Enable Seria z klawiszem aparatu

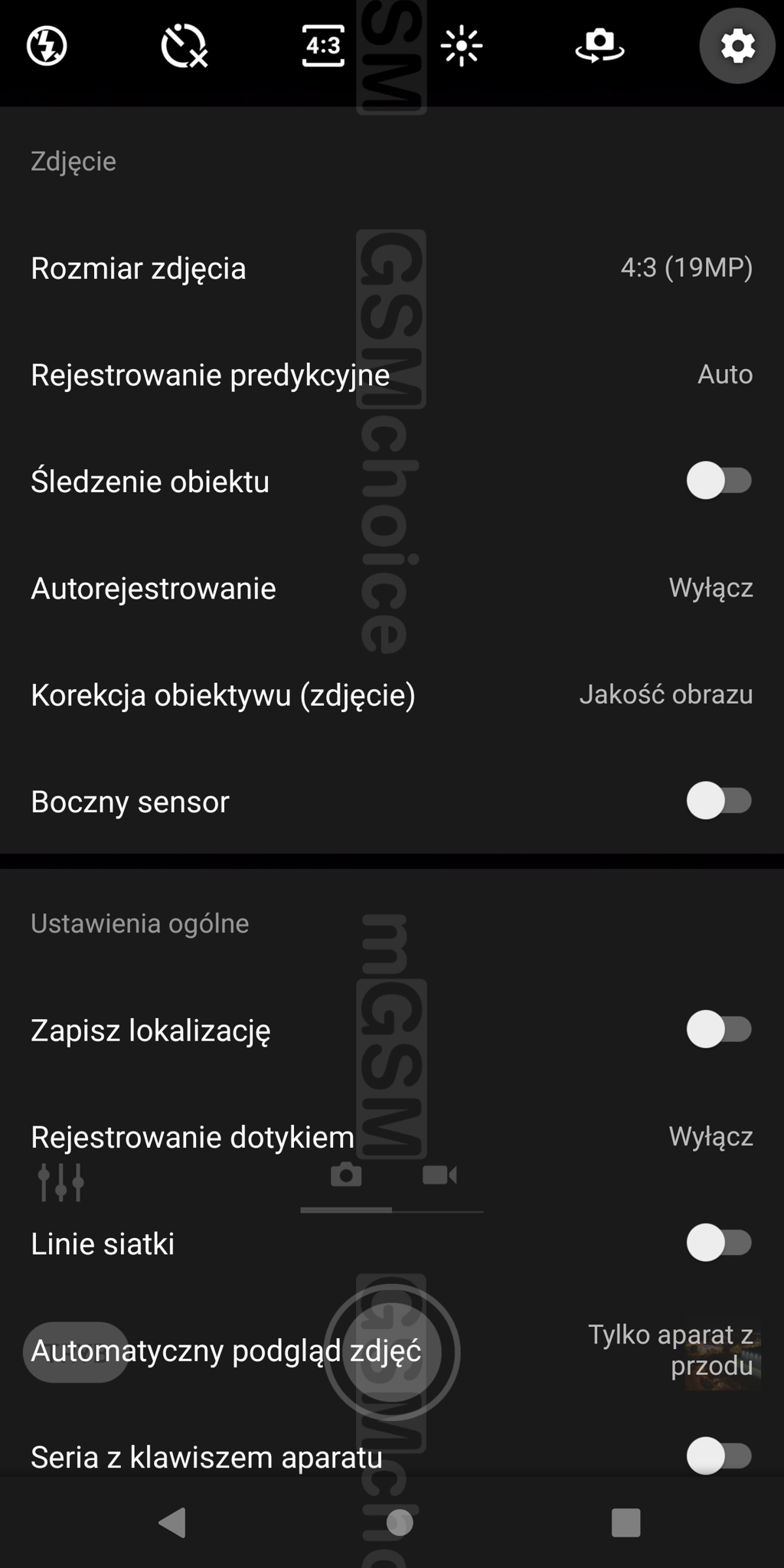[719, 1455]
